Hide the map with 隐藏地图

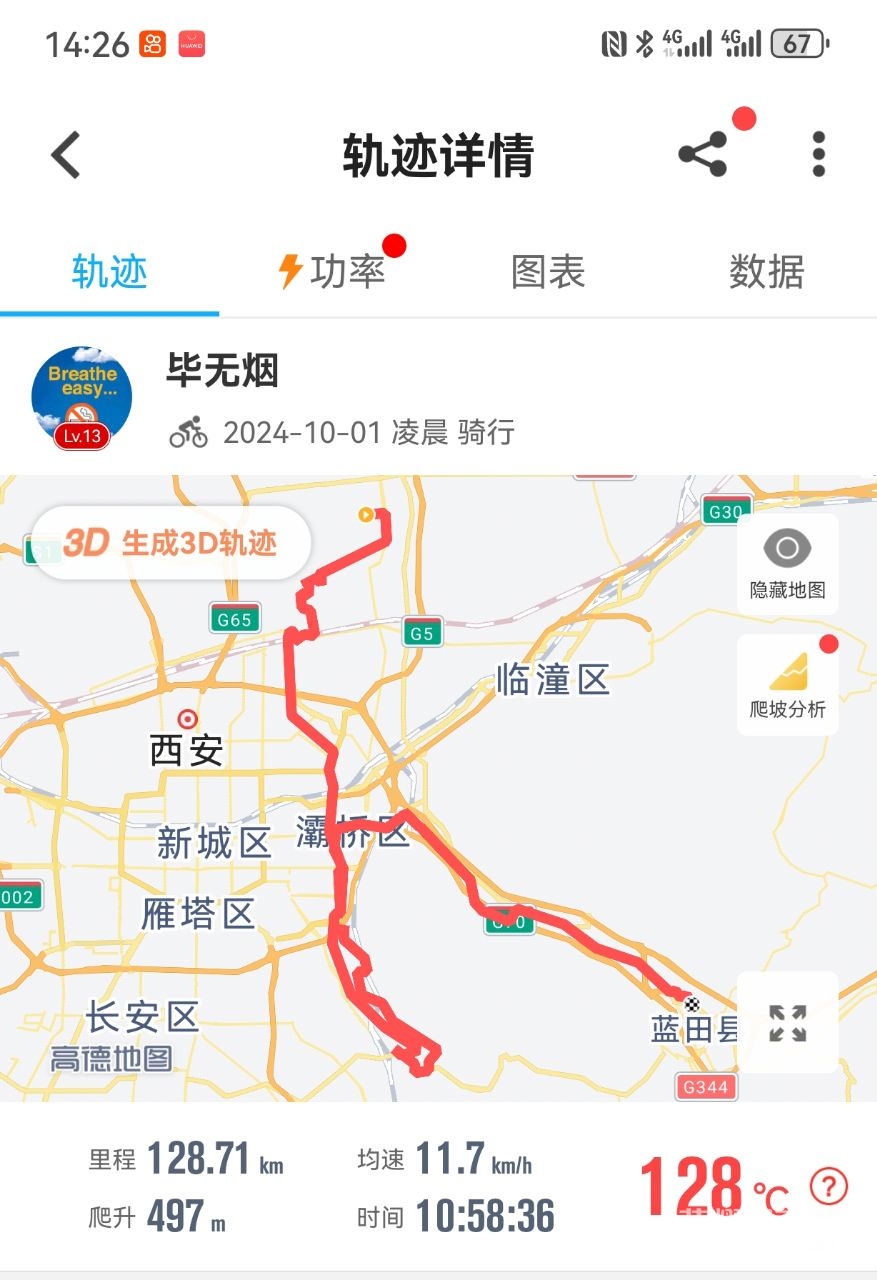tap(788, 565)
